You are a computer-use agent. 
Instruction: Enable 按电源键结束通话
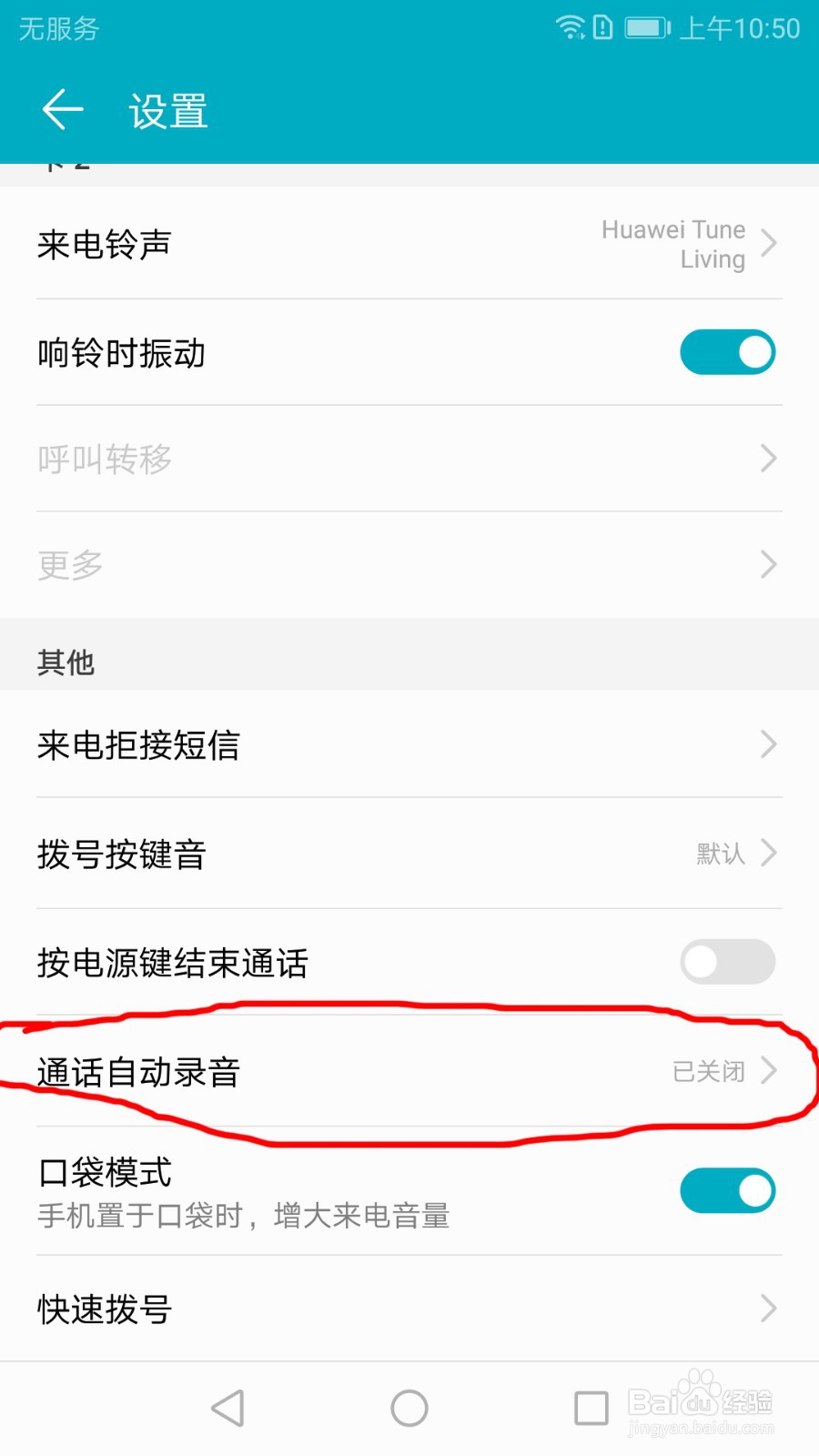click(727, 962)
